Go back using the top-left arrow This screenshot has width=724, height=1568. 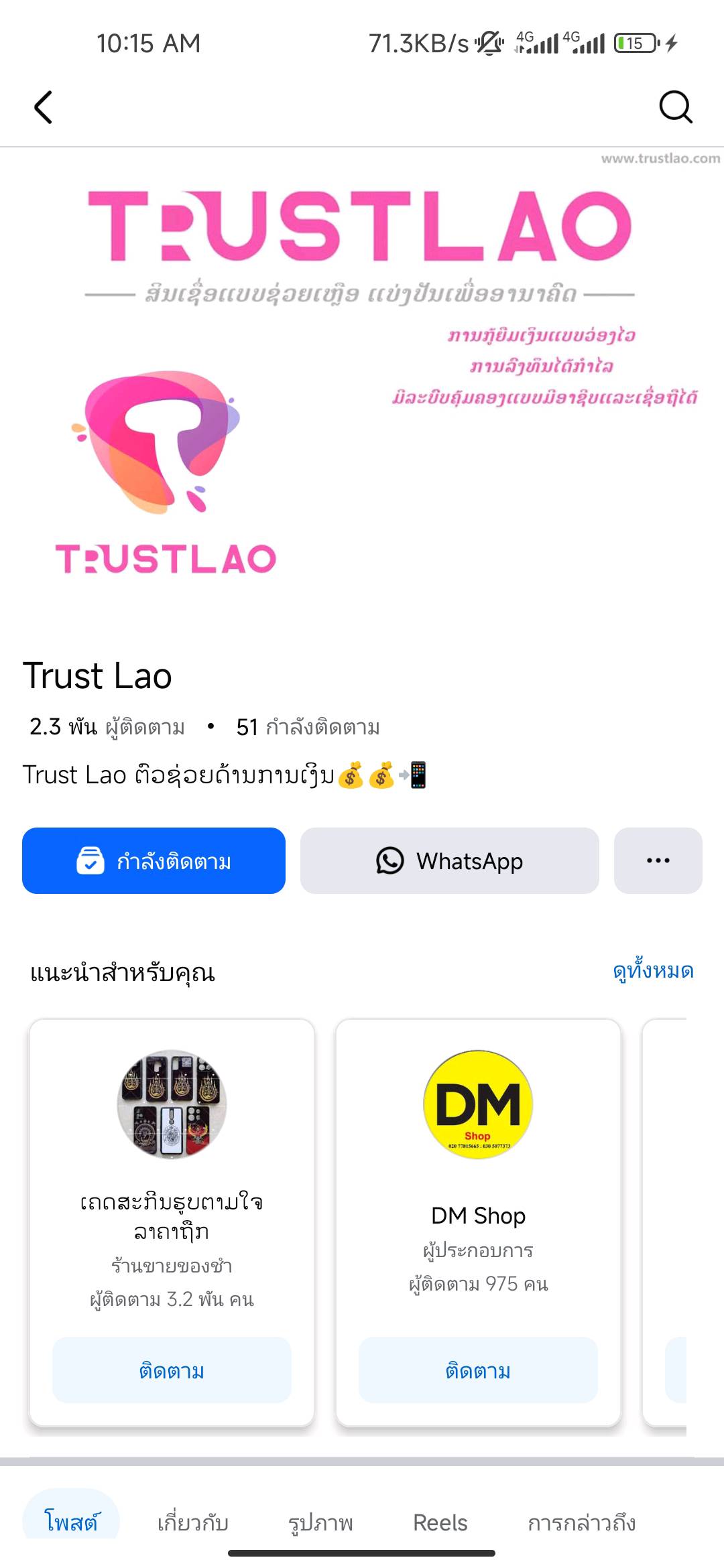(x=44, y=107)
